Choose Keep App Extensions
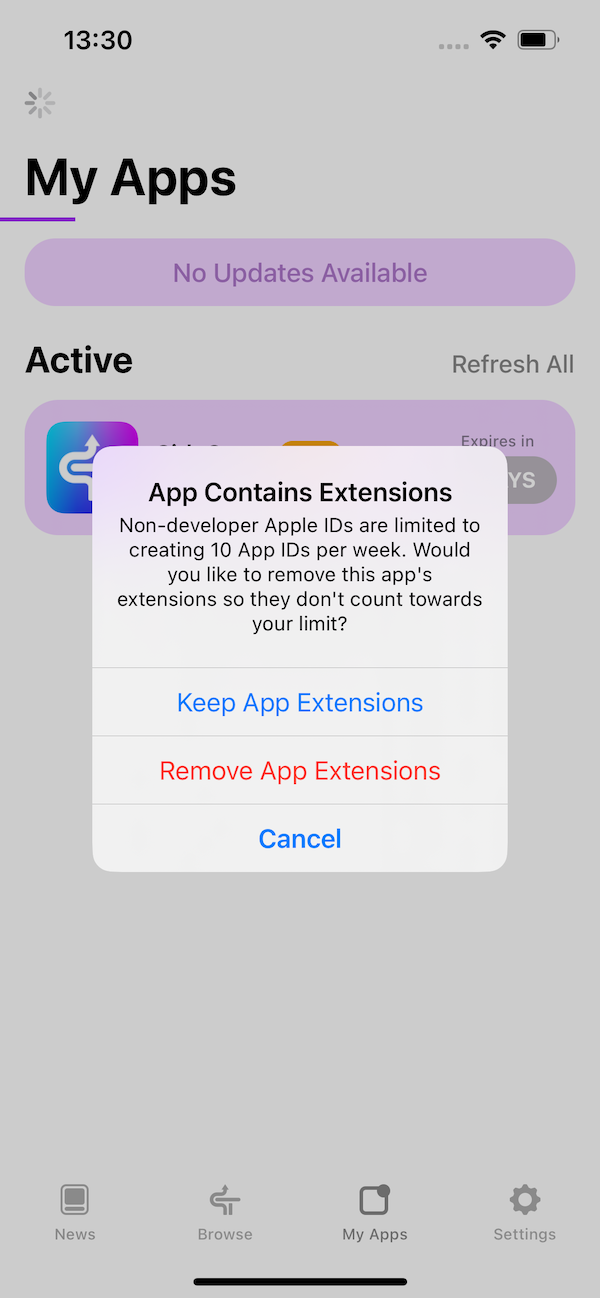600x1298 pixels. (300, 703)
